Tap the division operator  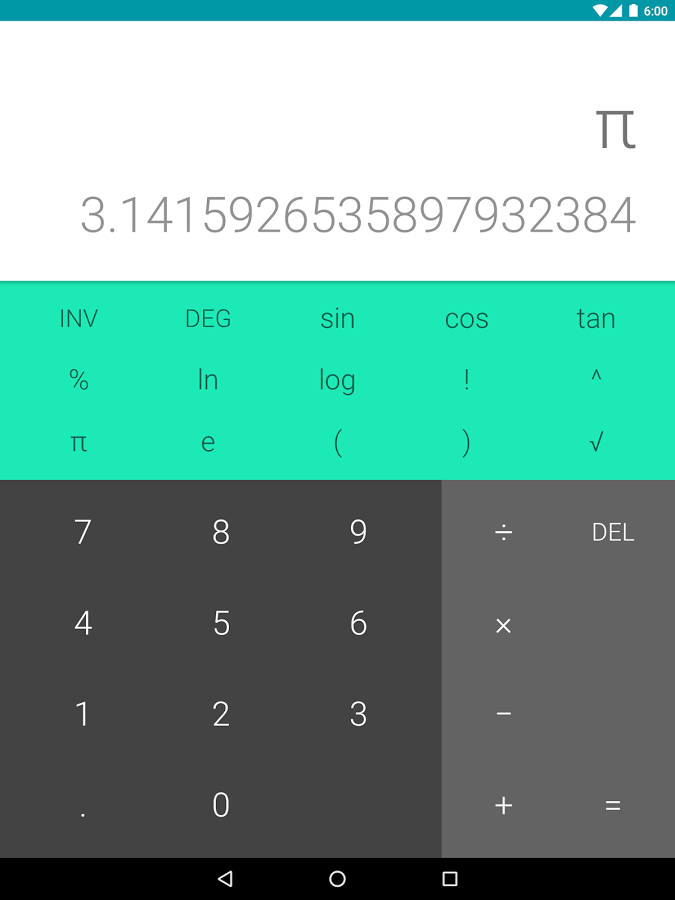tap(504, 532)
